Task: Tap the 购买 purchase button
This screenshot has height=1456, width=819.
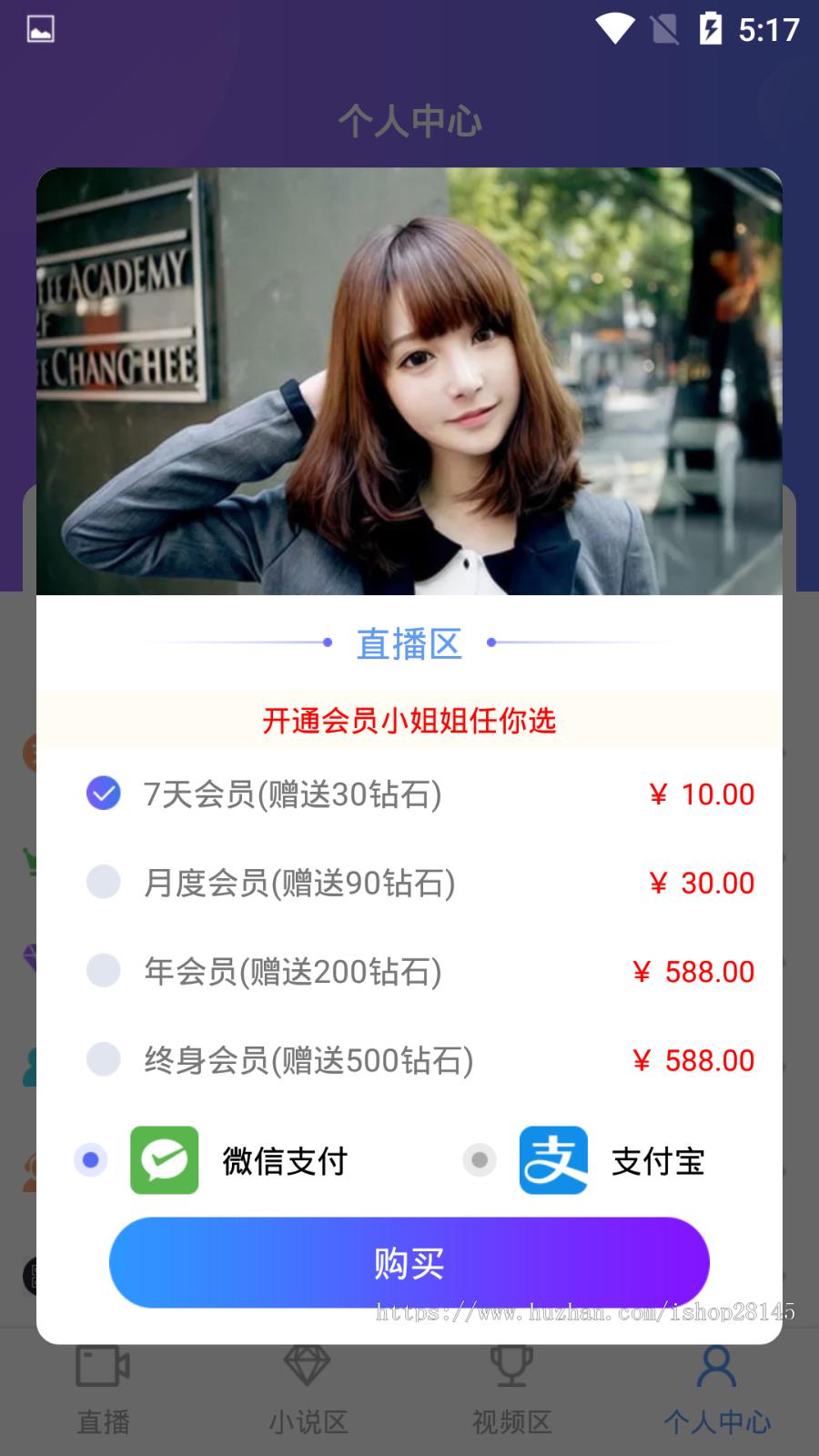Action: (409, 1263)
